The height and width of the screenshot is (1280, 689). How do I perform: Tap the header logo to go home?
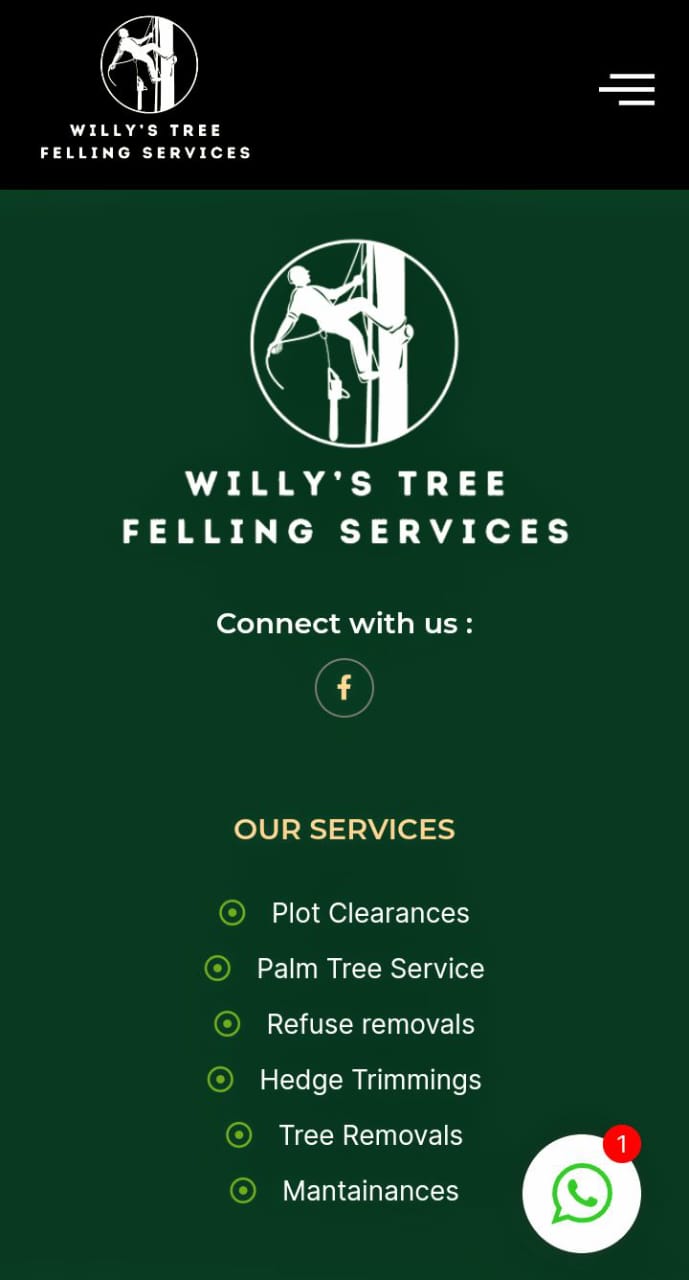[x=147, y=88]
